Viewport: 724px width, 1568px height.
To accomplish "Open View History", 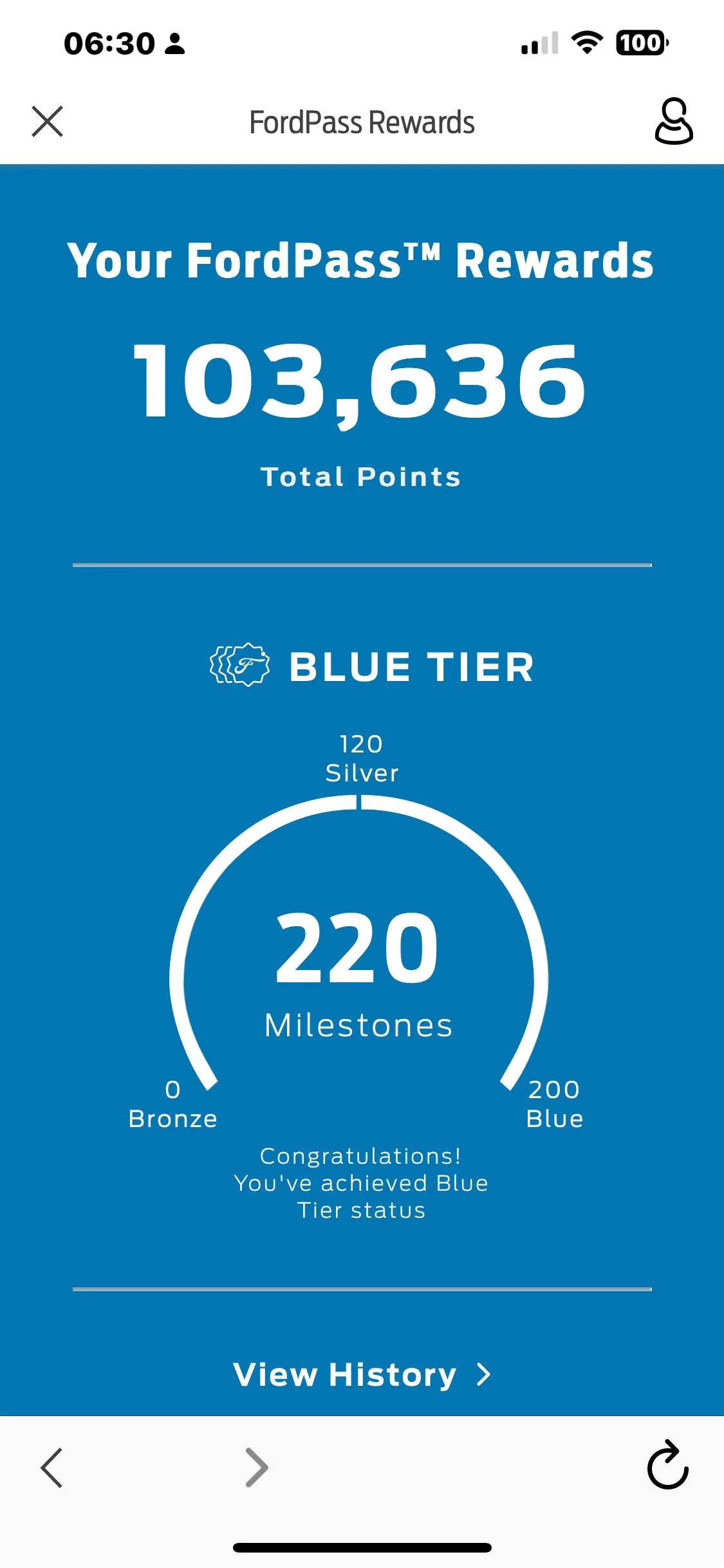I will point(362,1374).
